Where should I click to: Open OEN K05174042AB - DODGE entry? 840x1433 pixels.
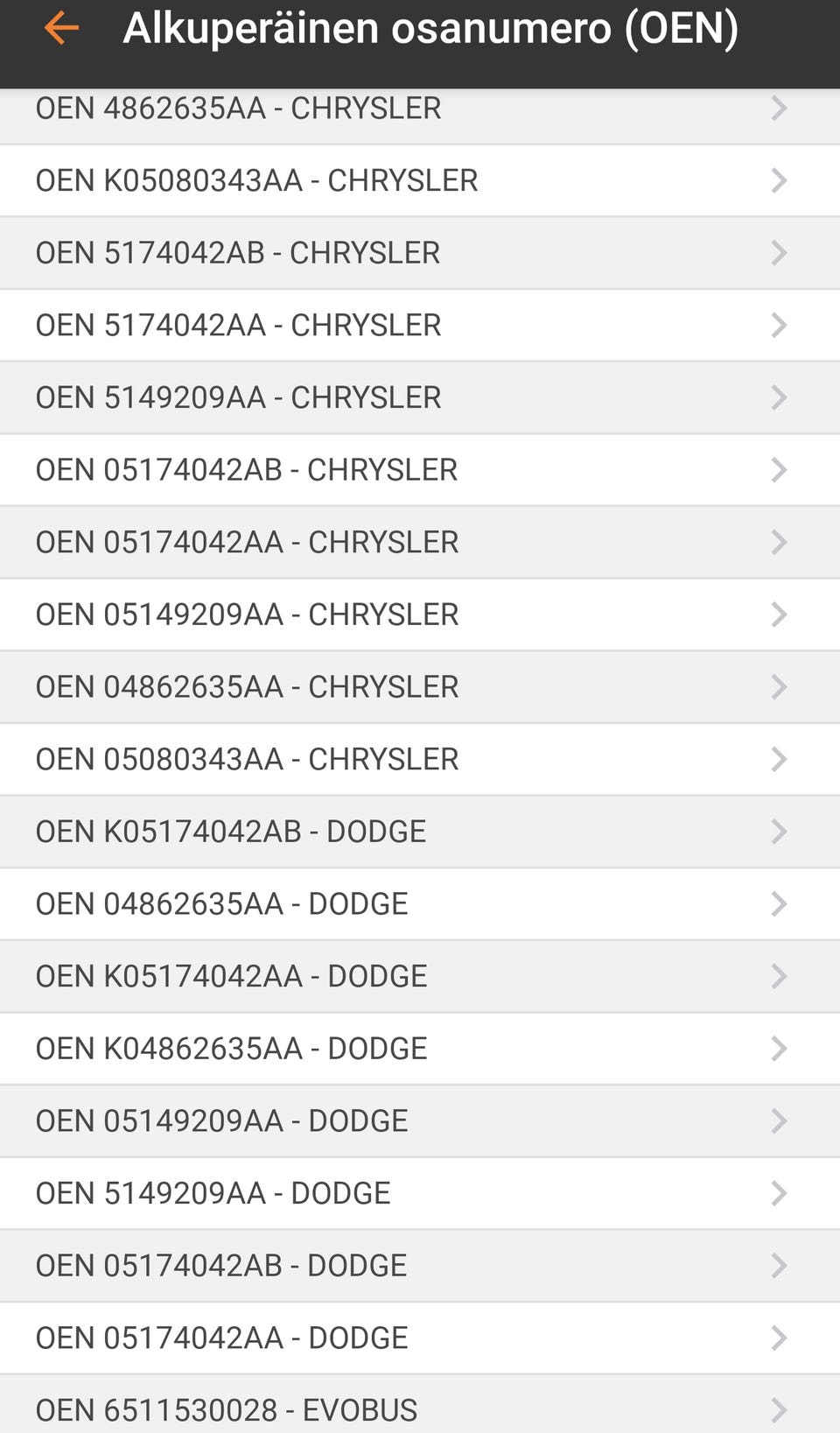tap(420, 832)
